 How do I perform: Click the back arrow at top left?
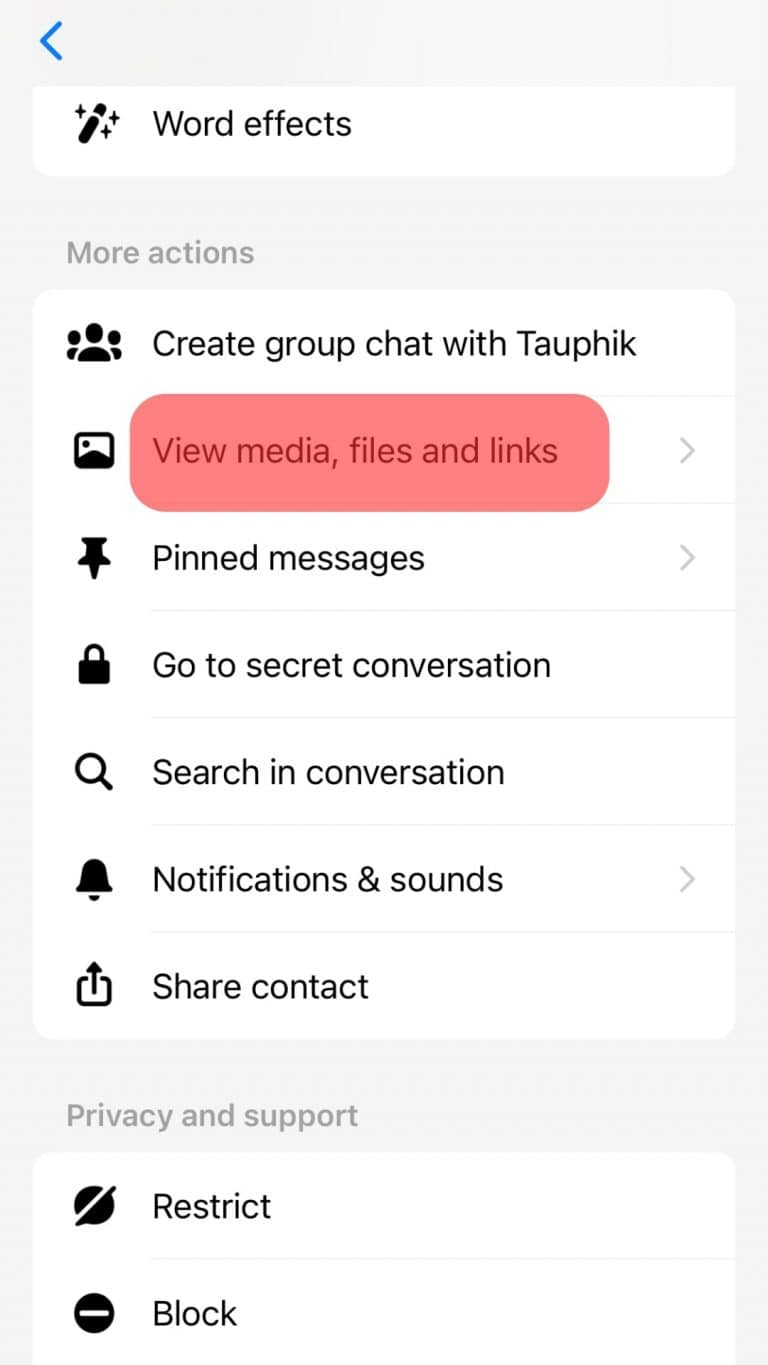pyautogui.click(x=51, y=41)
